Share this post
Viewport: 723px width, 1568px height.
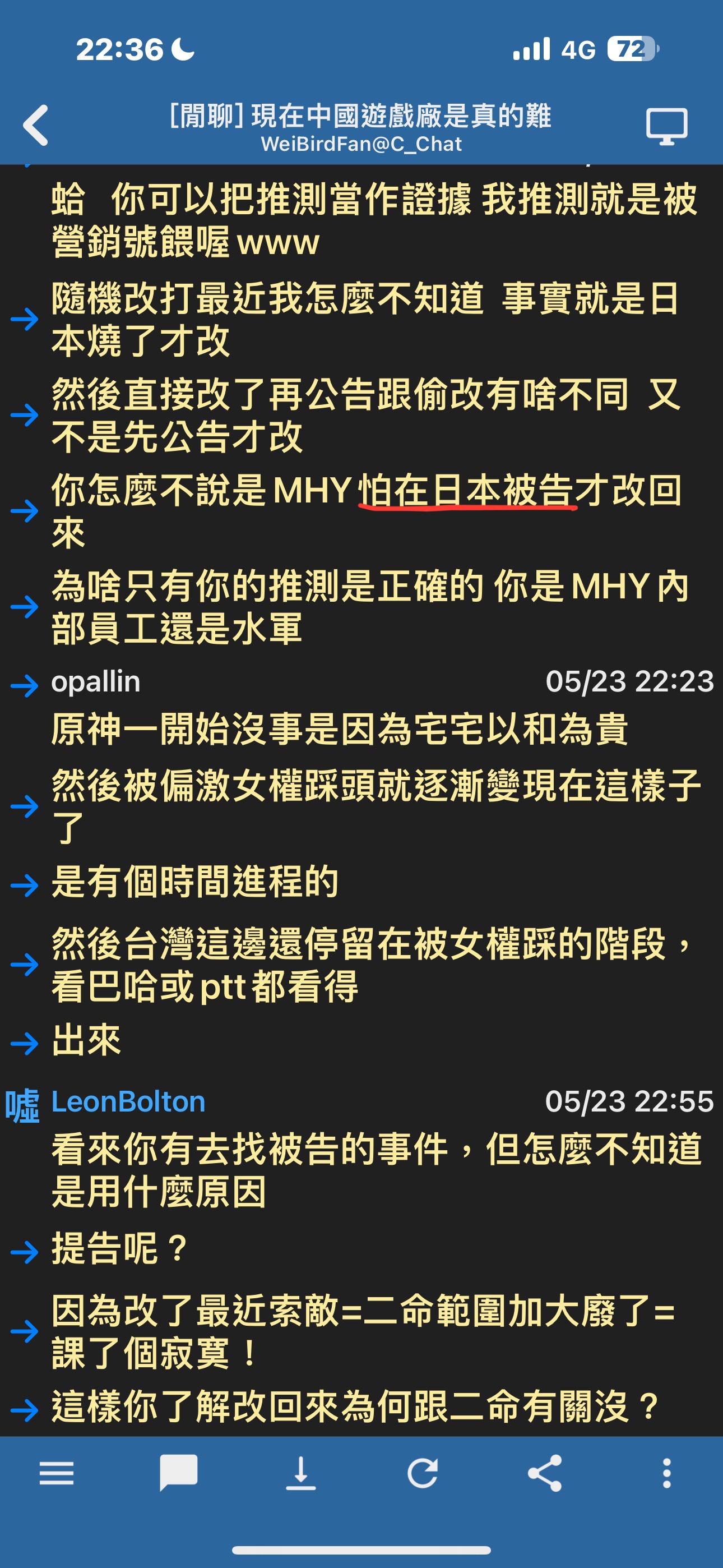(545, 1473)
